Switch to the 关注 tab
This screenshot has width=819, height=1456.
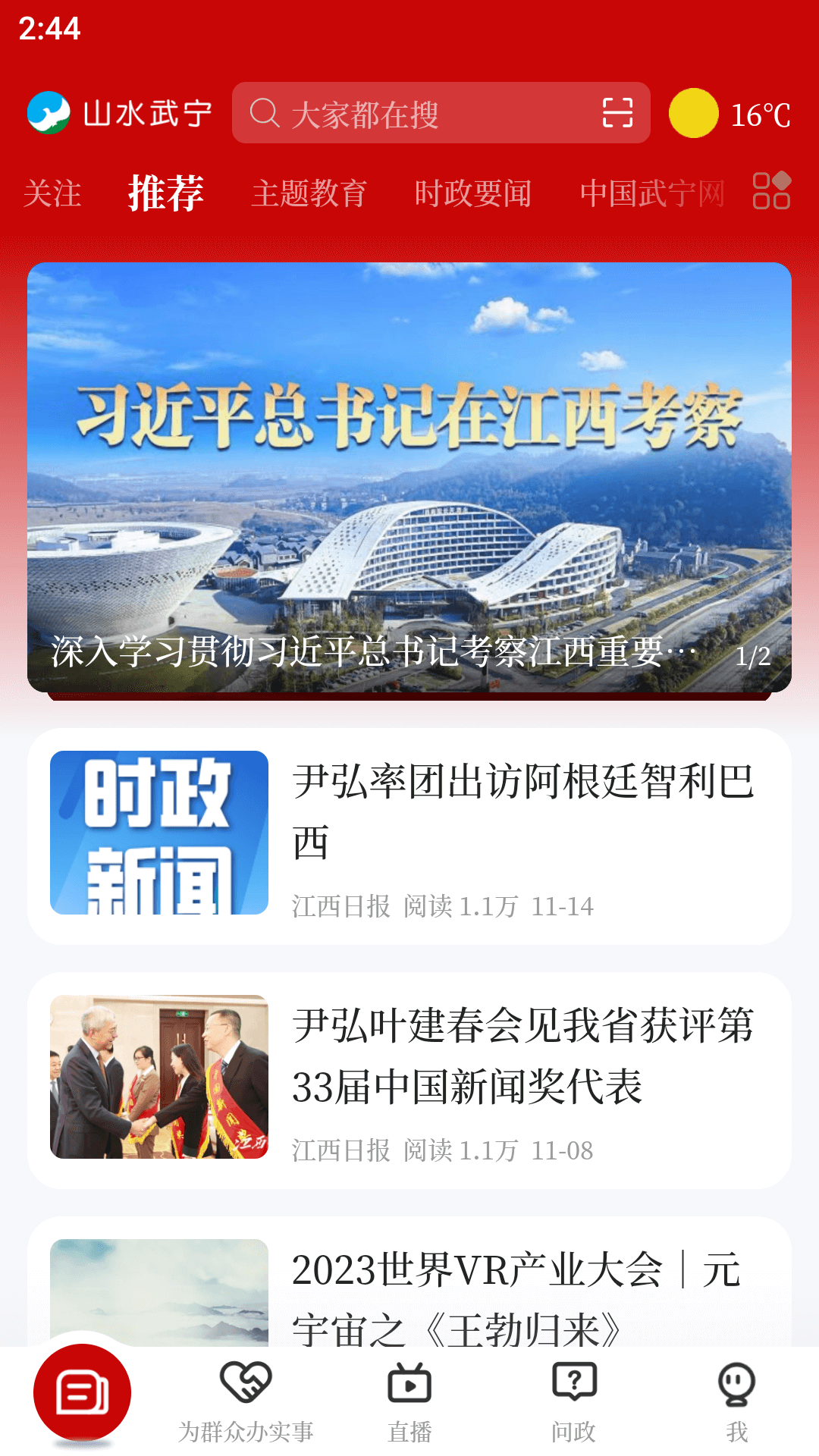click(52, 193)
